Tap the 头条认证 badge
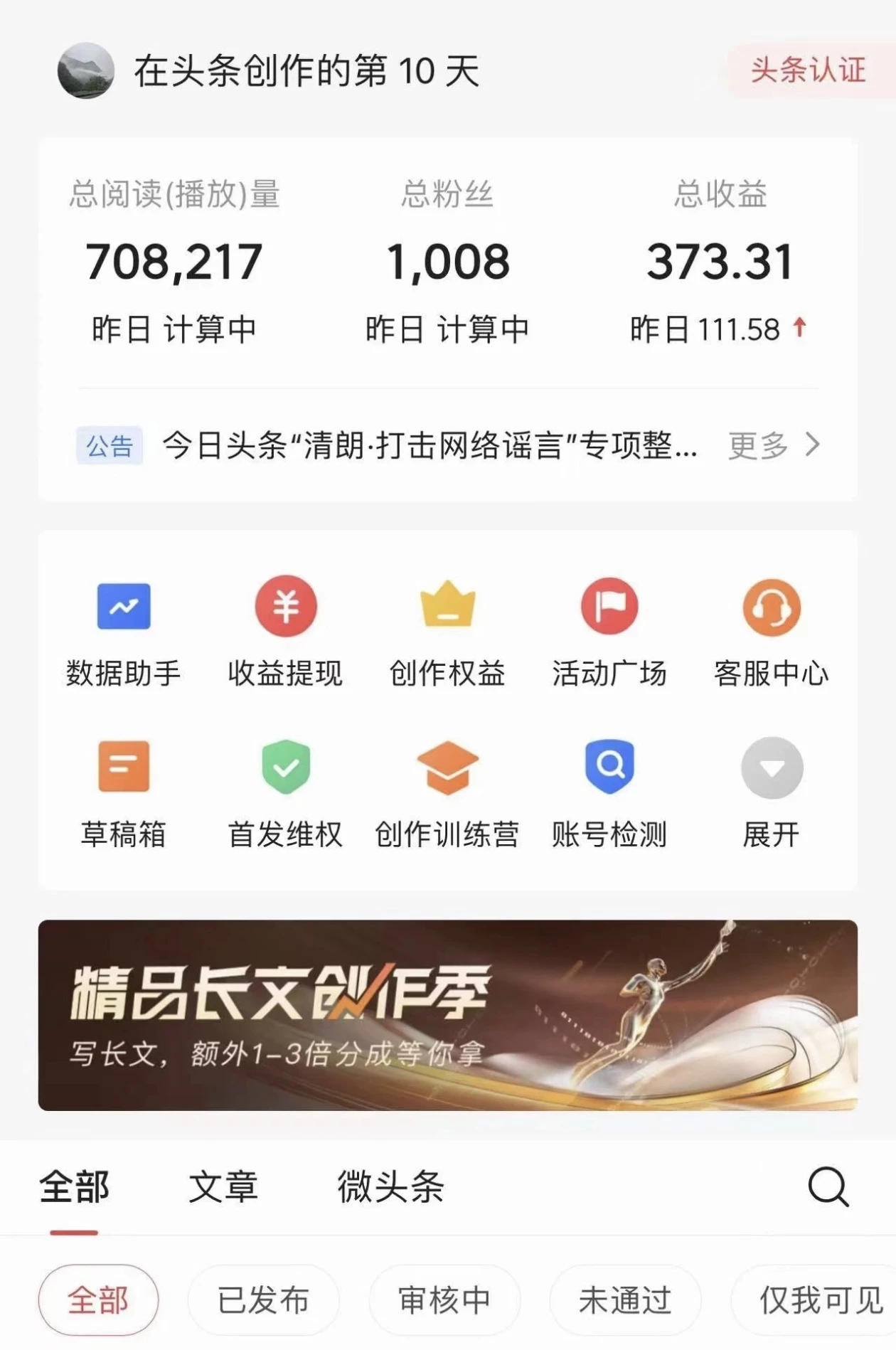The image size is (896, 1350). click(x=809, y=70)
